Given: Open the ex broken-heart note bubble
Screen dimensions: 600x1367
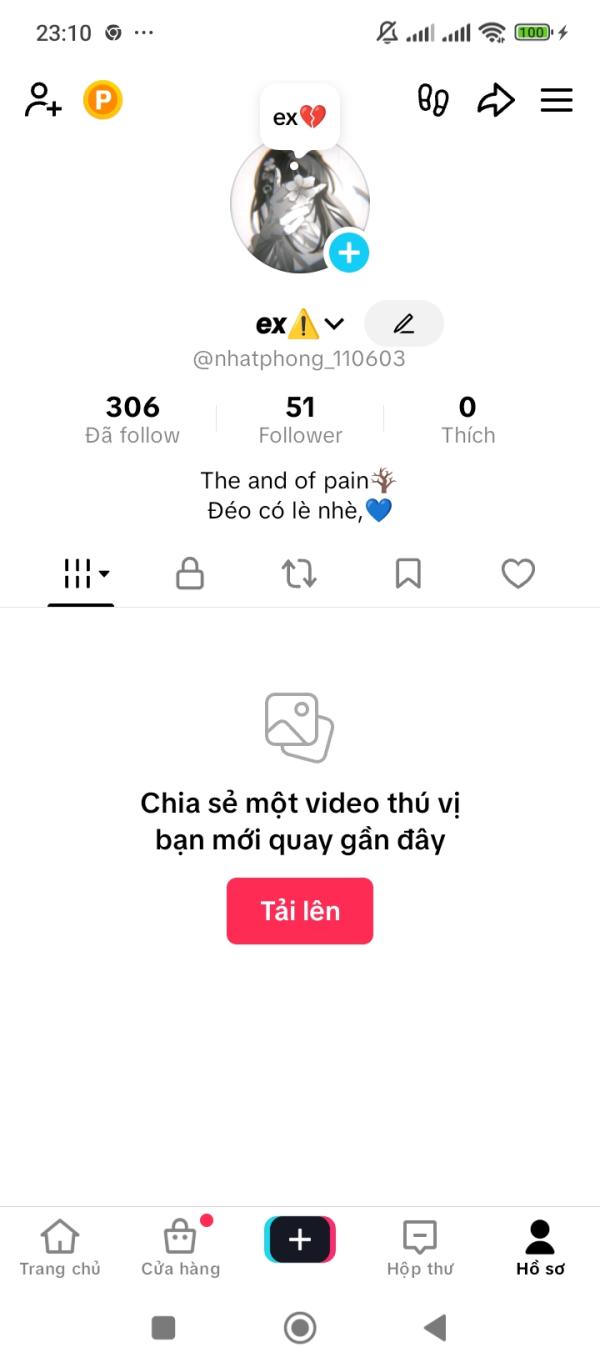Looking at the screenshot, I should click(x=299, y=118).
